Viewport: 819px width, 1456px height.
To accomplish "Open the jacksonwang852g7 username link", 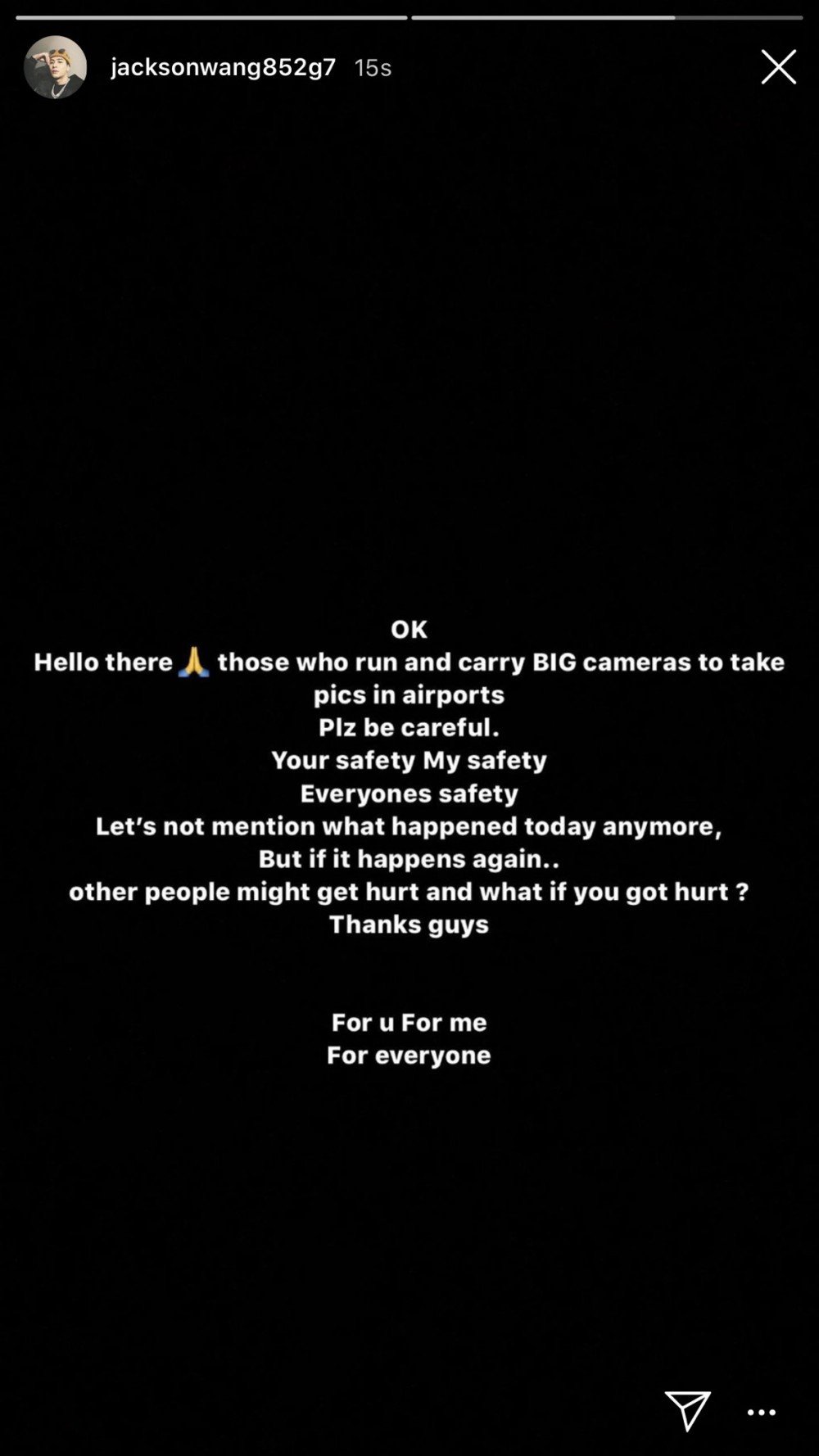I will coord(223,67).
